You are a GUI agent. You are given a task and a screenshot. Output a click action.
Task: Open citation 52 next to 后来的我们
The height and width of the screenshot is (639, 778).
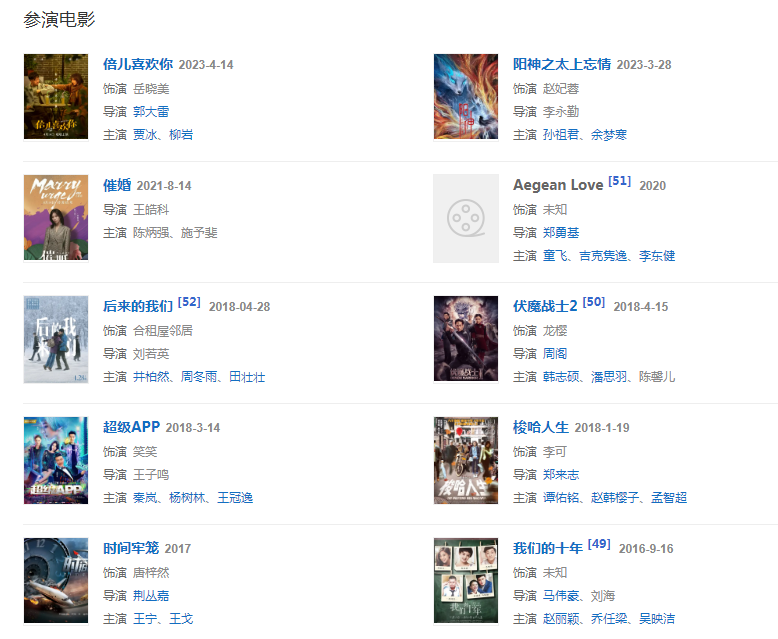pyautogui.click(x=189, y=302)
